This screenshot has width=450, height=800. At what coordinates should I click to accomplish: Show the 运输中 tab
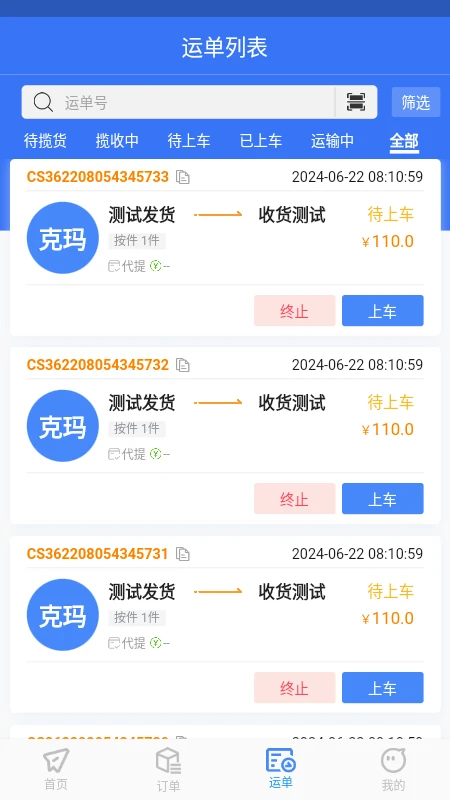332,141
